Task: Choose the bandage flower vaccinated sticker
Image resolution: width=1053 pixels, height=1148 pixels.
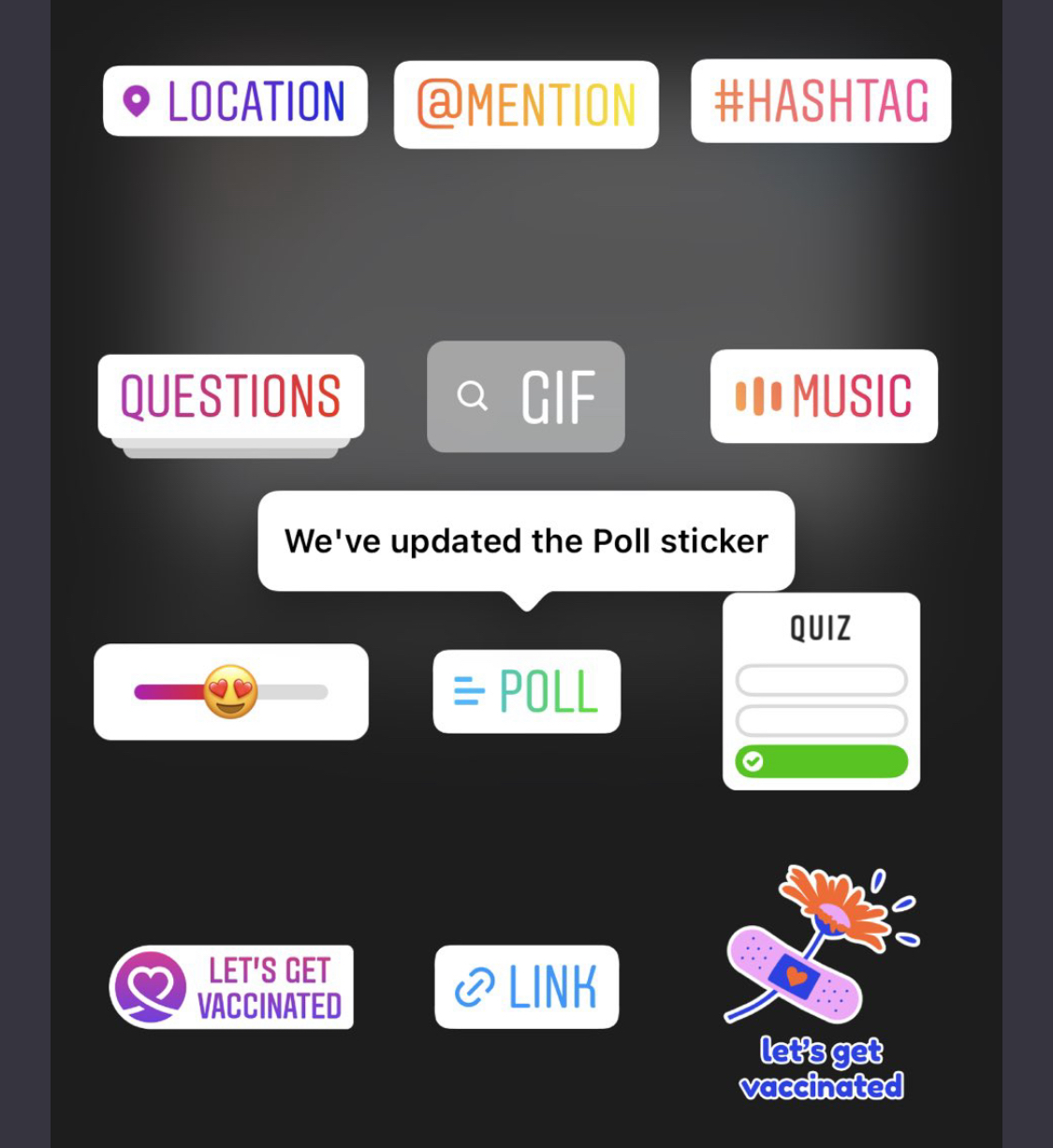Action: [x=821, y=983]
